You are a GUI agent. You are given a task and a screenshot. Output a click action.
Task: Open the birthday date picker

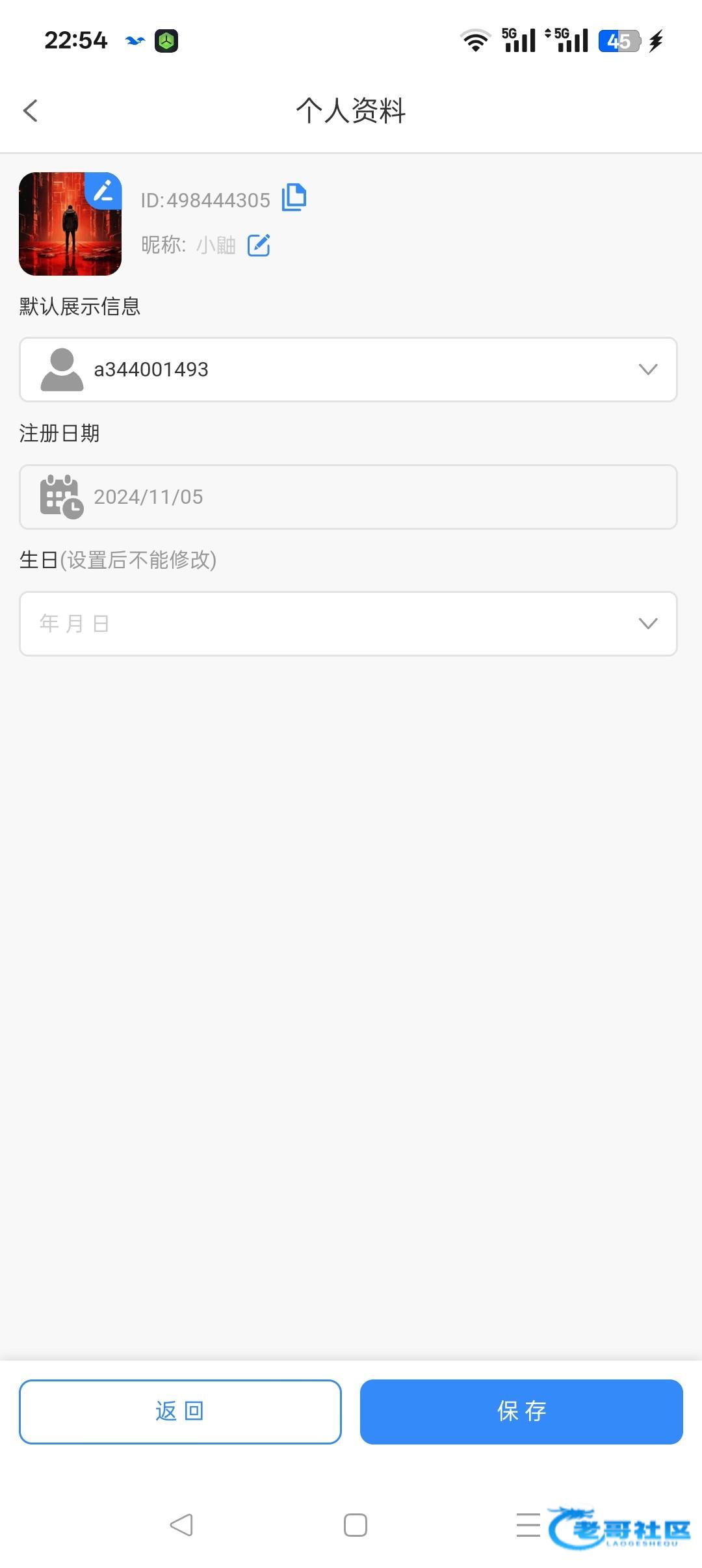click(x=348, y=623)
